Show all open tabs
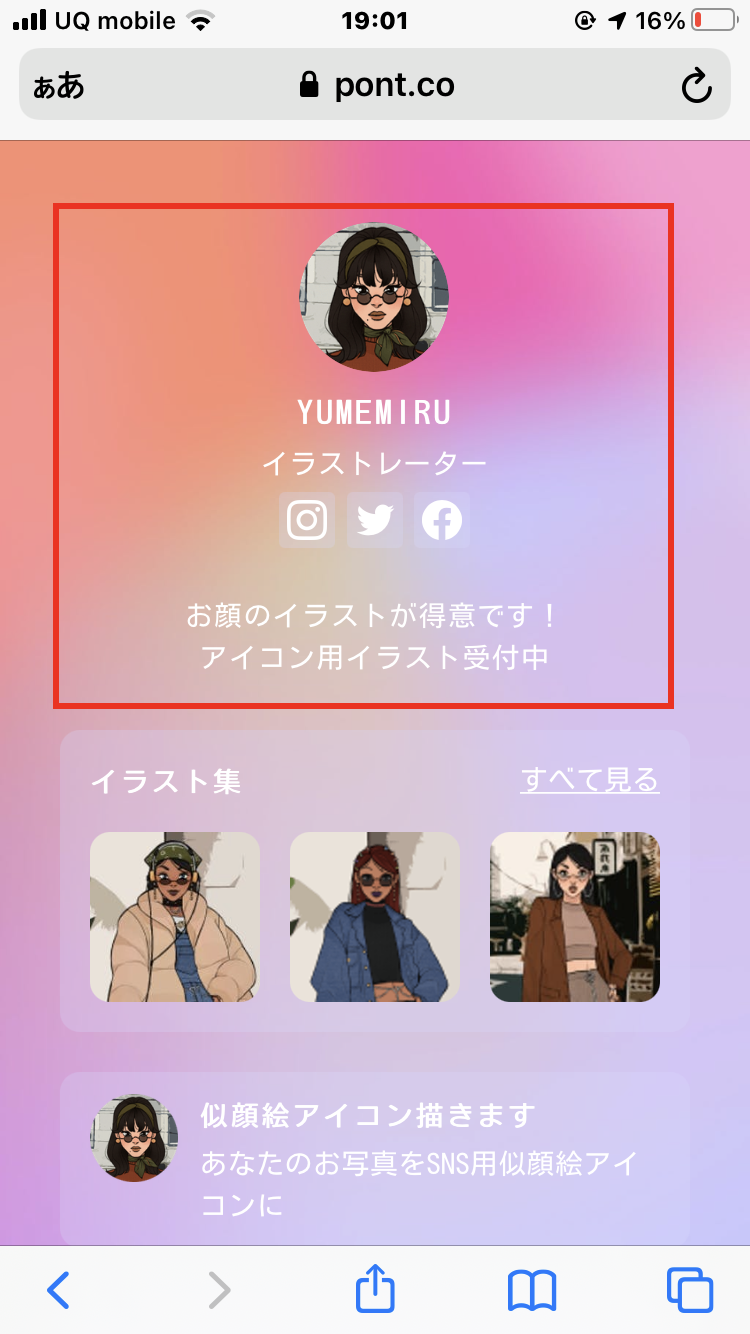The height and width of the screenshot is (1334, 750). 690,1290
